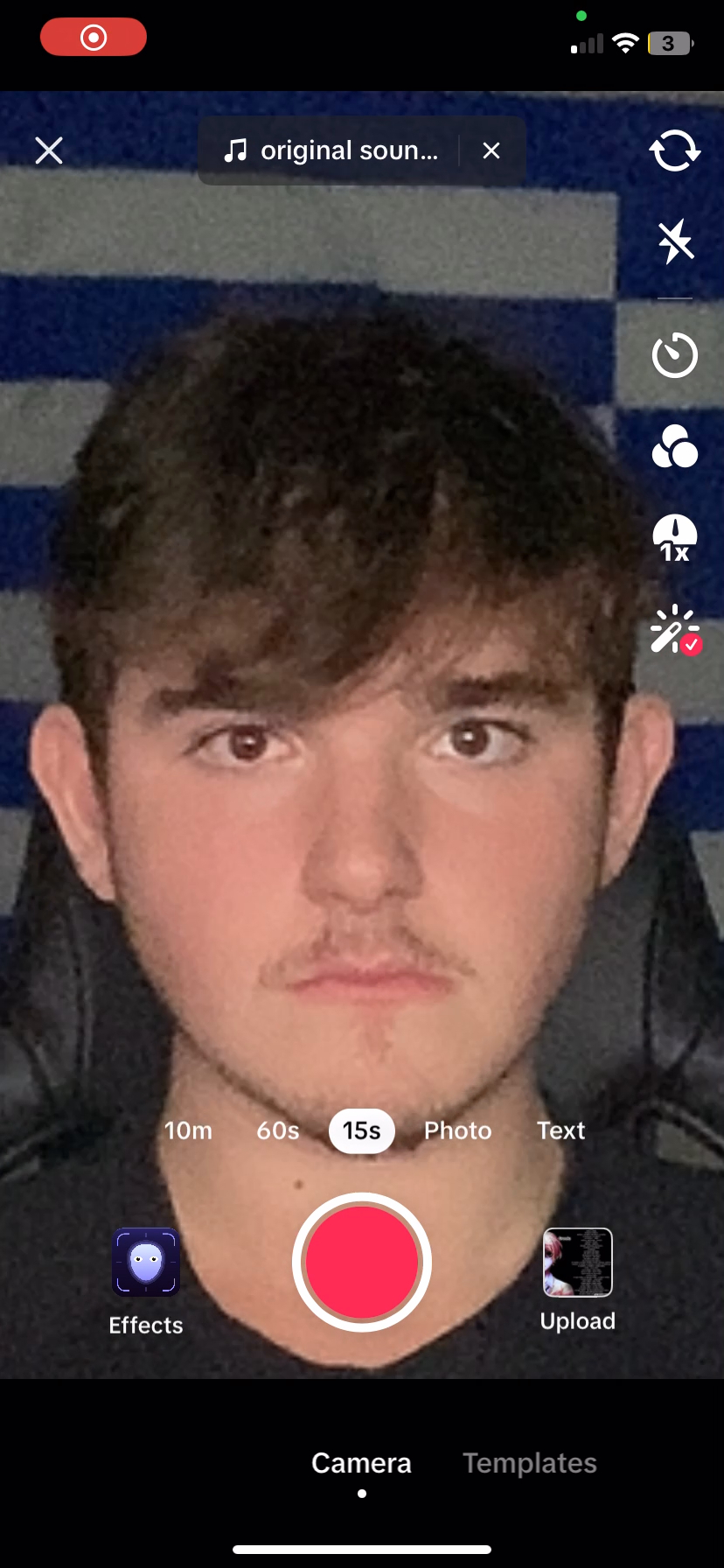Open Upload from gallery
Screen dimensions: 724x1568
(578, 1279)
